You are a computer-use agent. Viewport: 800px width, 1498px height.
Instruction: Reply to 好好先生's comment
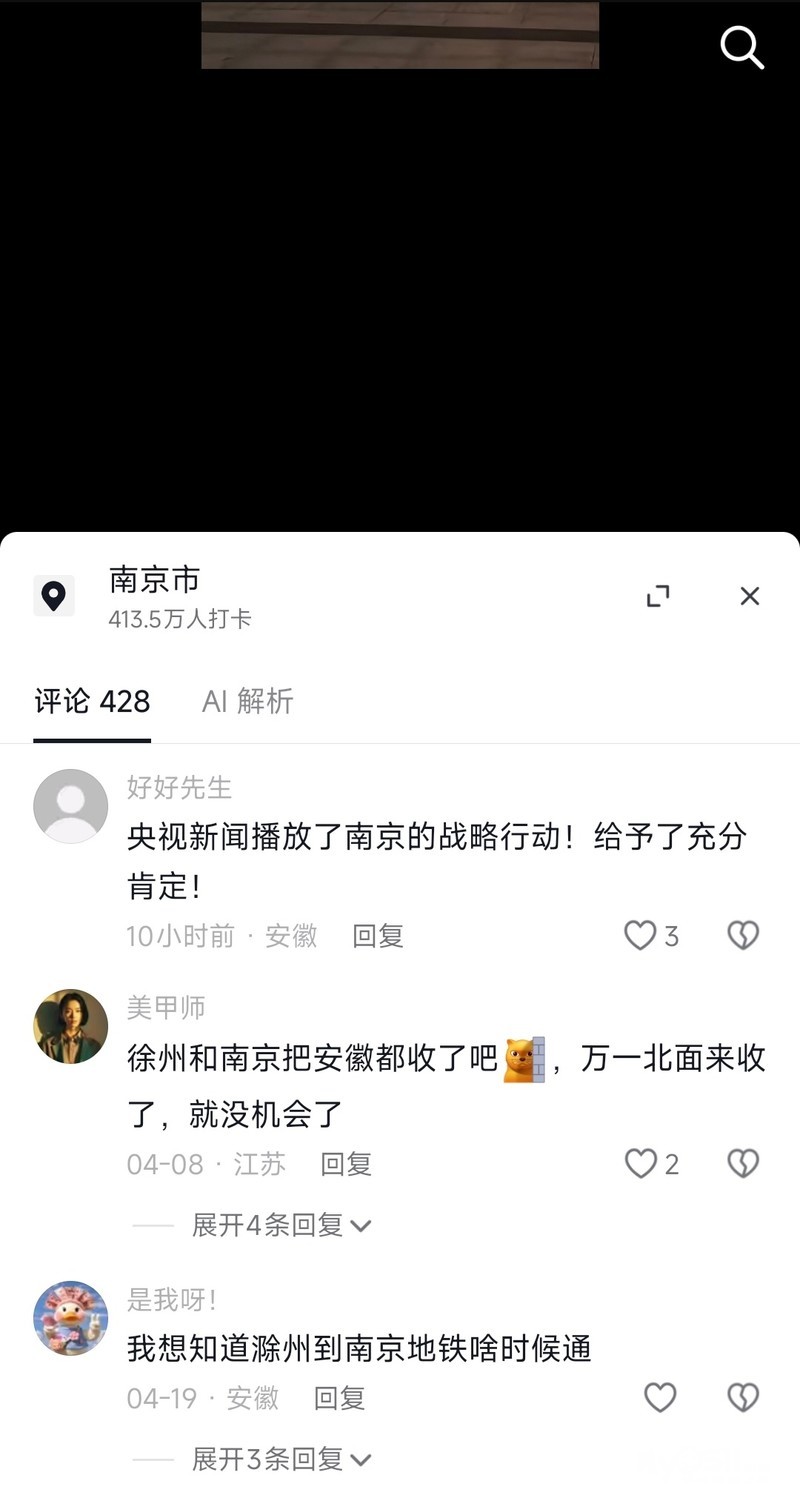click(x=378, y=936)
